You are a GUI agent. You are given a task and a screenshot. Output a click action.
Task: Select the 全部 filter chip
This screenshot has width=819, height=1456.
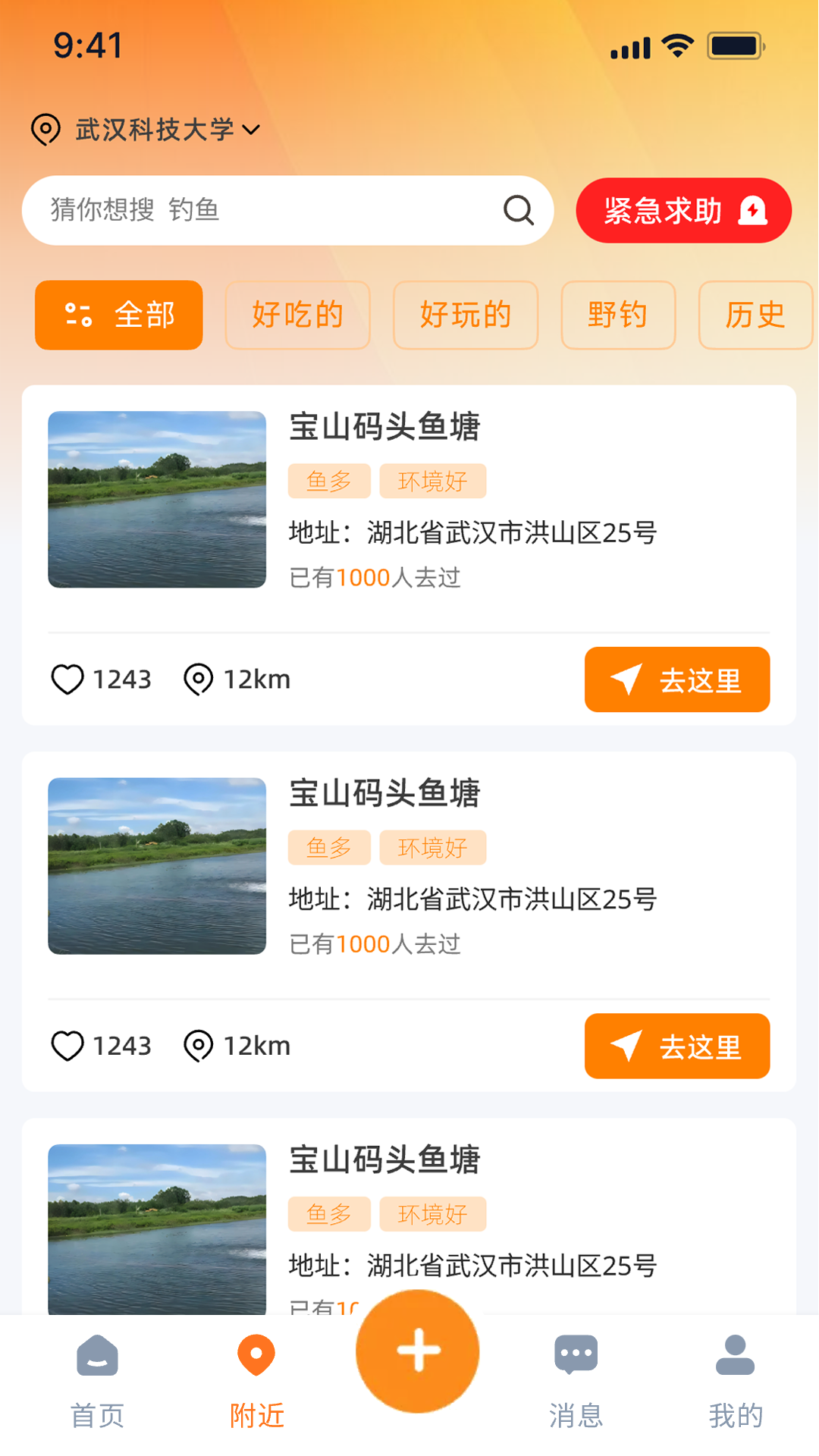click(119, 315)
